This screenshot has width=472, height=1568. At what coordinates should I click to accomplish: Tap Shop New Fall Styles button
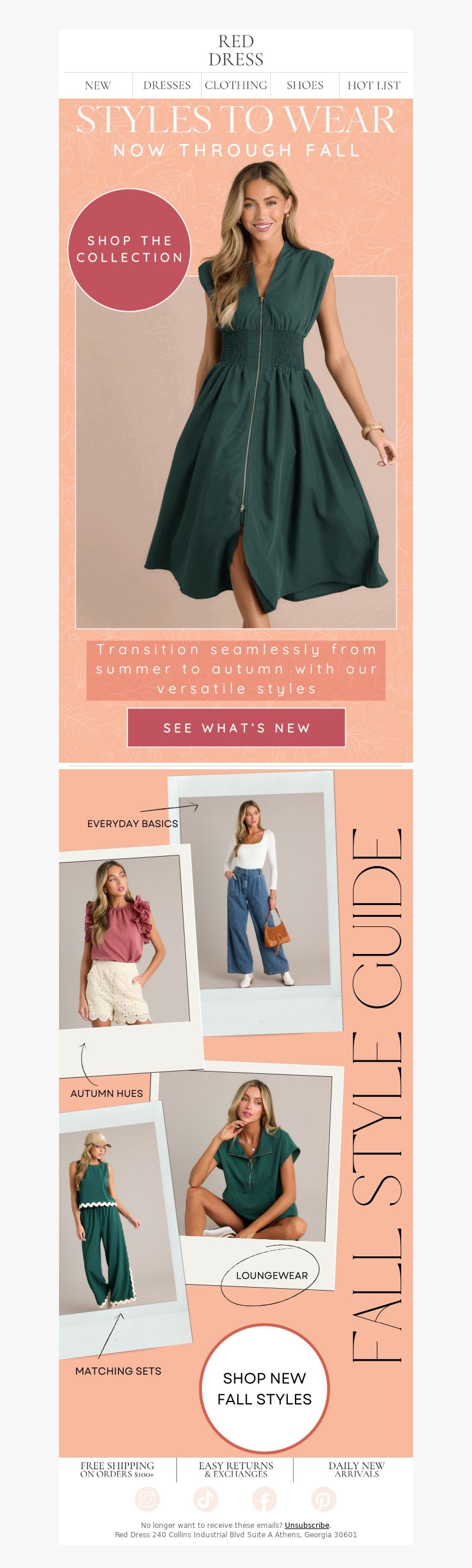pos(264,1389)
